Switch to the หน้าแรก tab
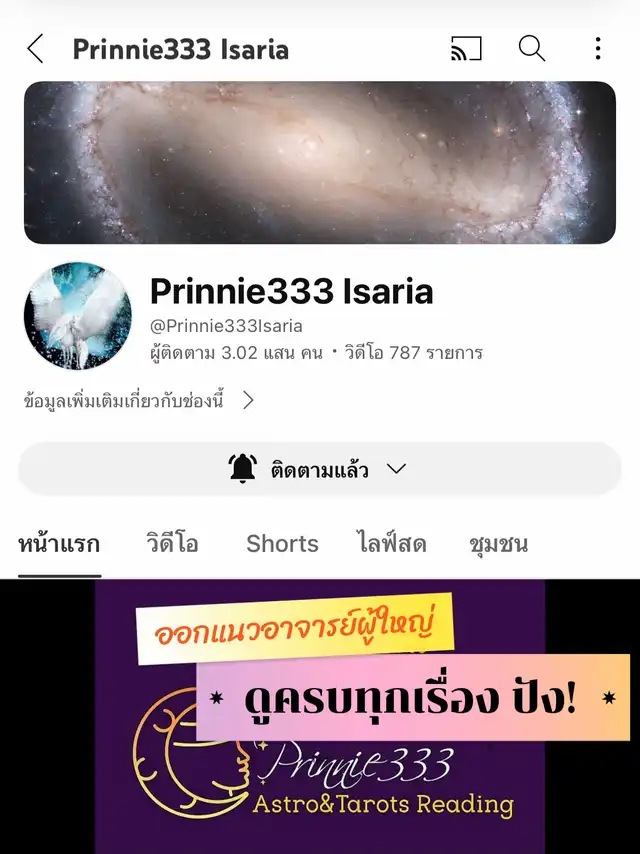640x854 pixels. pos(59,544)
